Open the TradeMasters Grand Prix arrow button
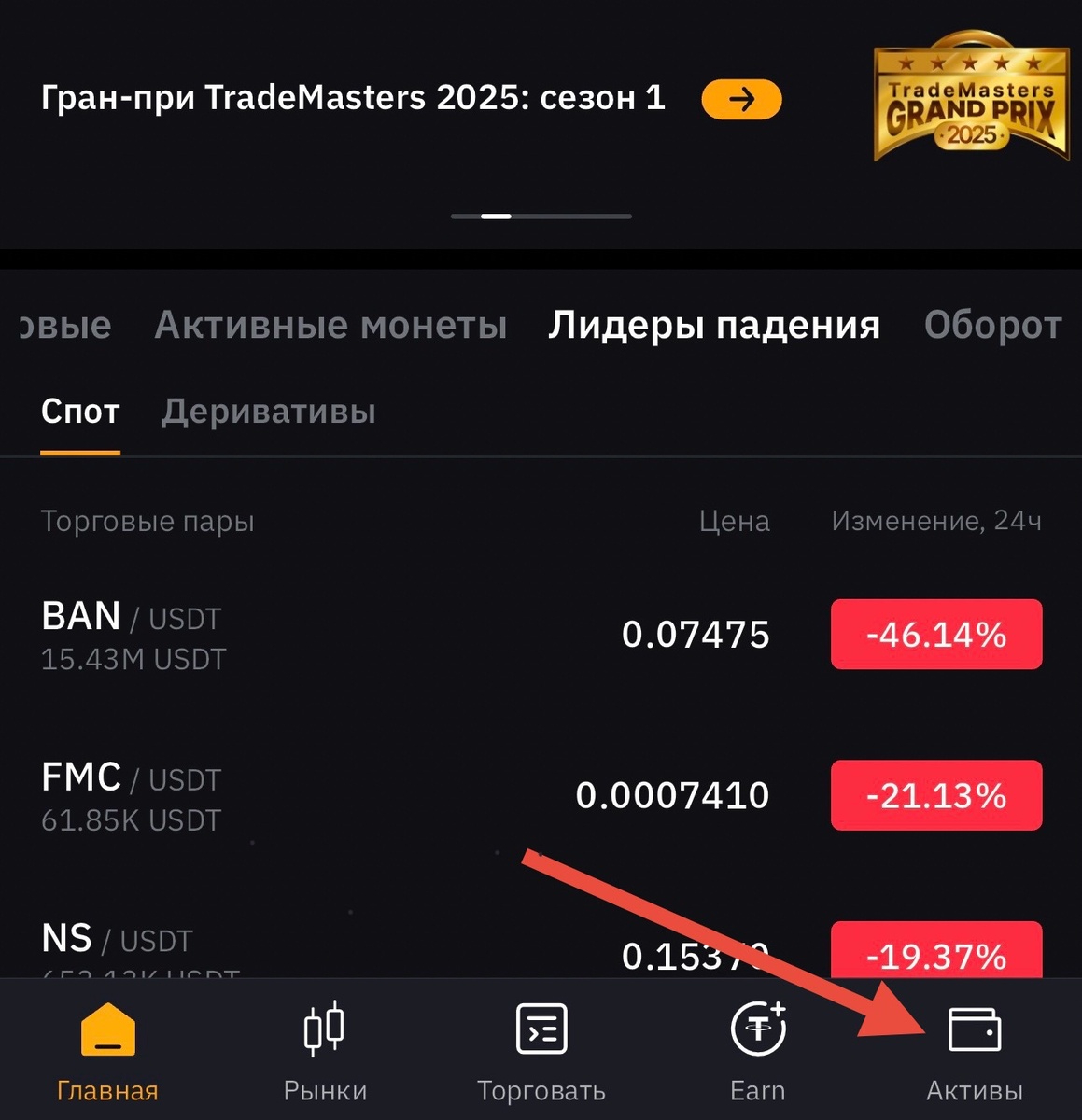 741,99
